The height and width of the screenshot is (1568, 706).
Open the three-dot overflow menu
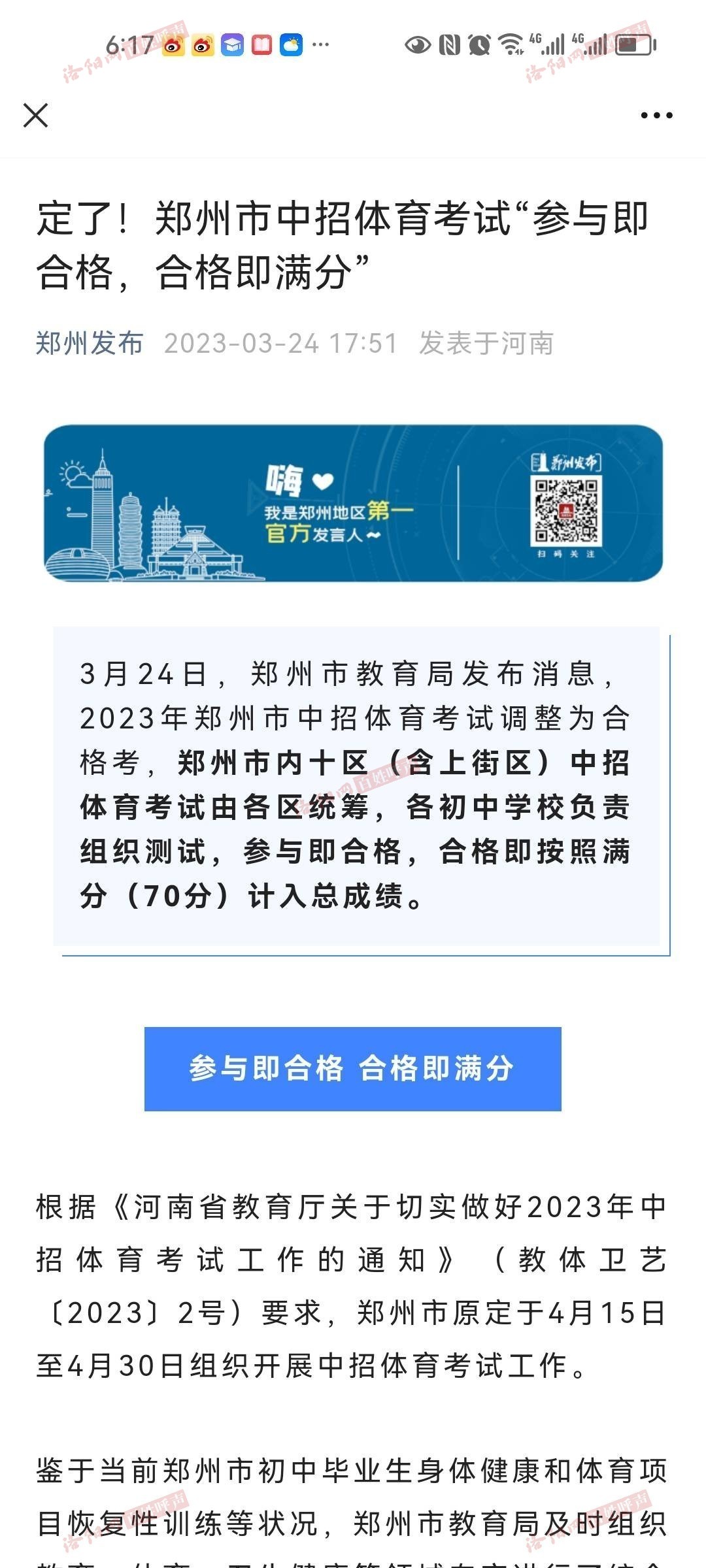pyautogui.click(x=656, y=116)
